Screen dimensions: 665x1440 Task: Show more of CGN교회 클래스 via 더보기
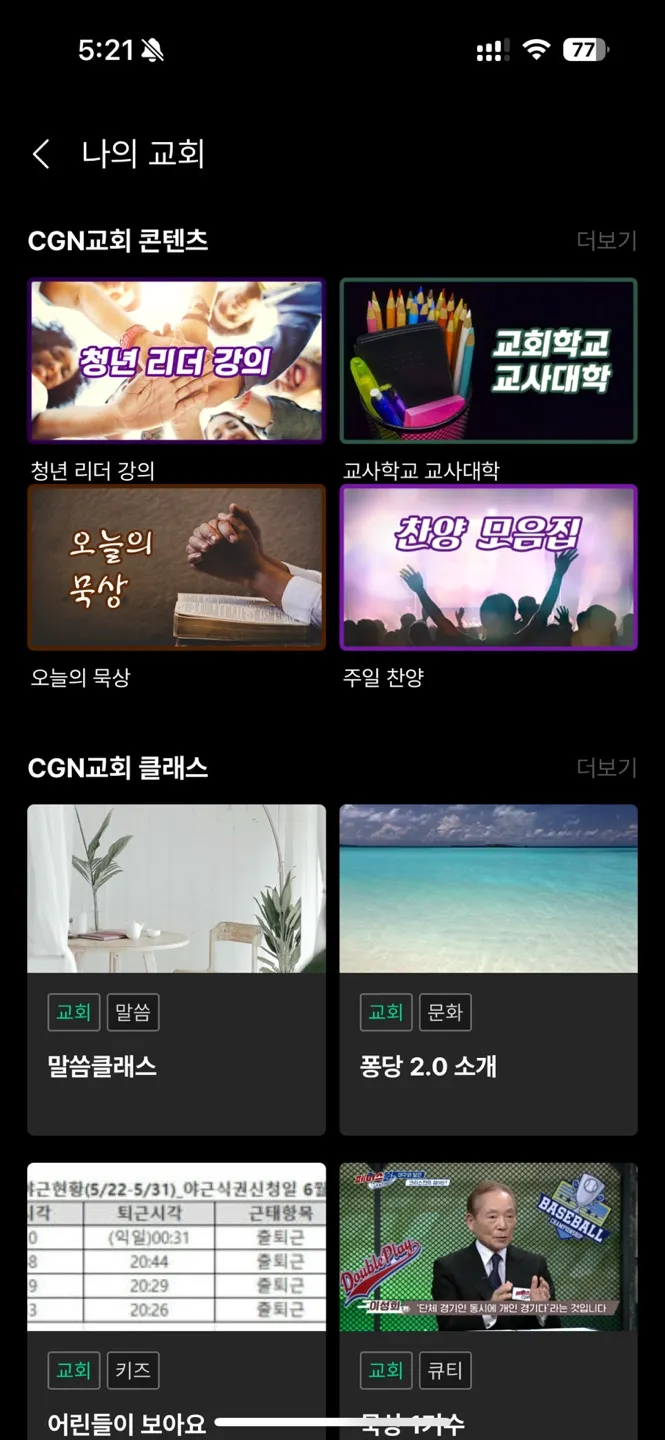pyautogui.click(x=606, y=768)
